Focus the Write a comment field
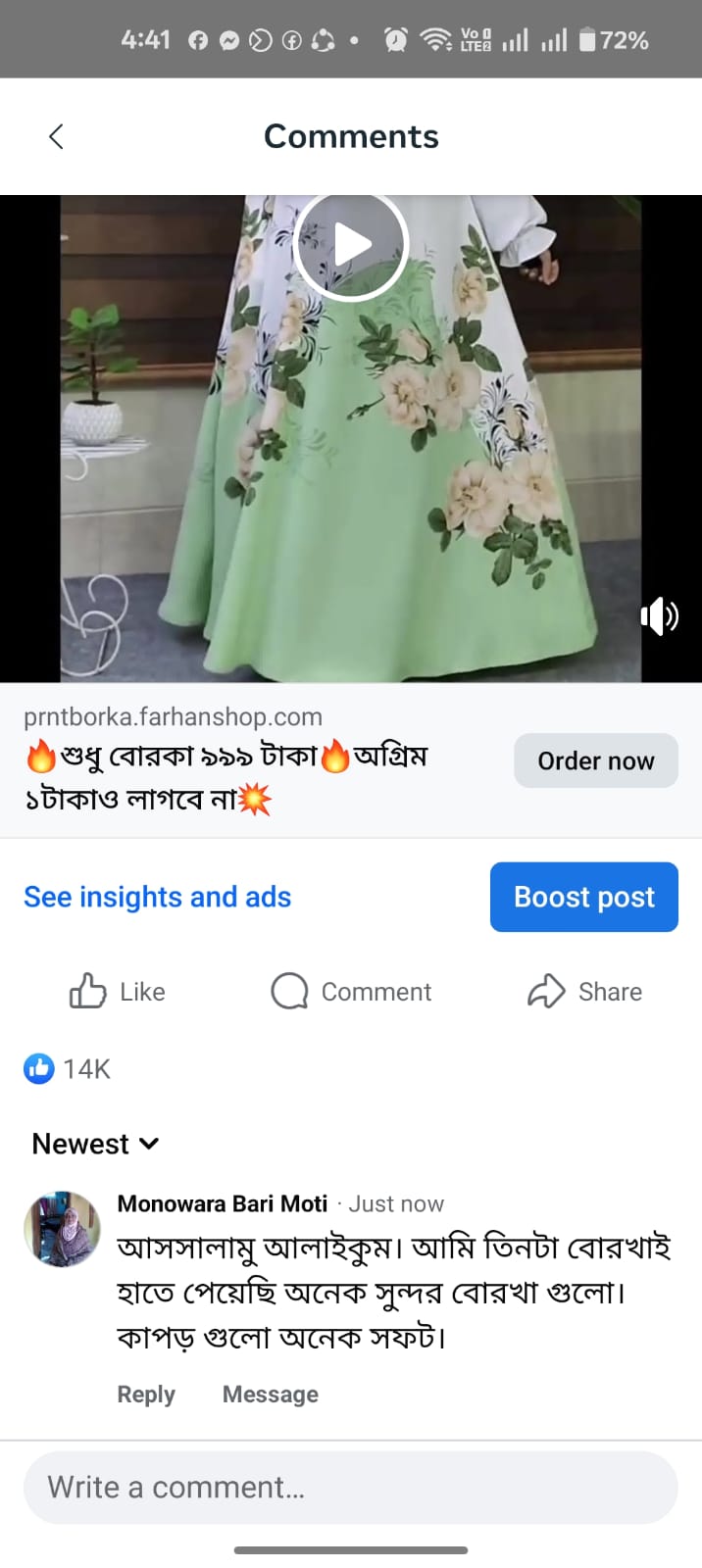 tap(351, 1488)
